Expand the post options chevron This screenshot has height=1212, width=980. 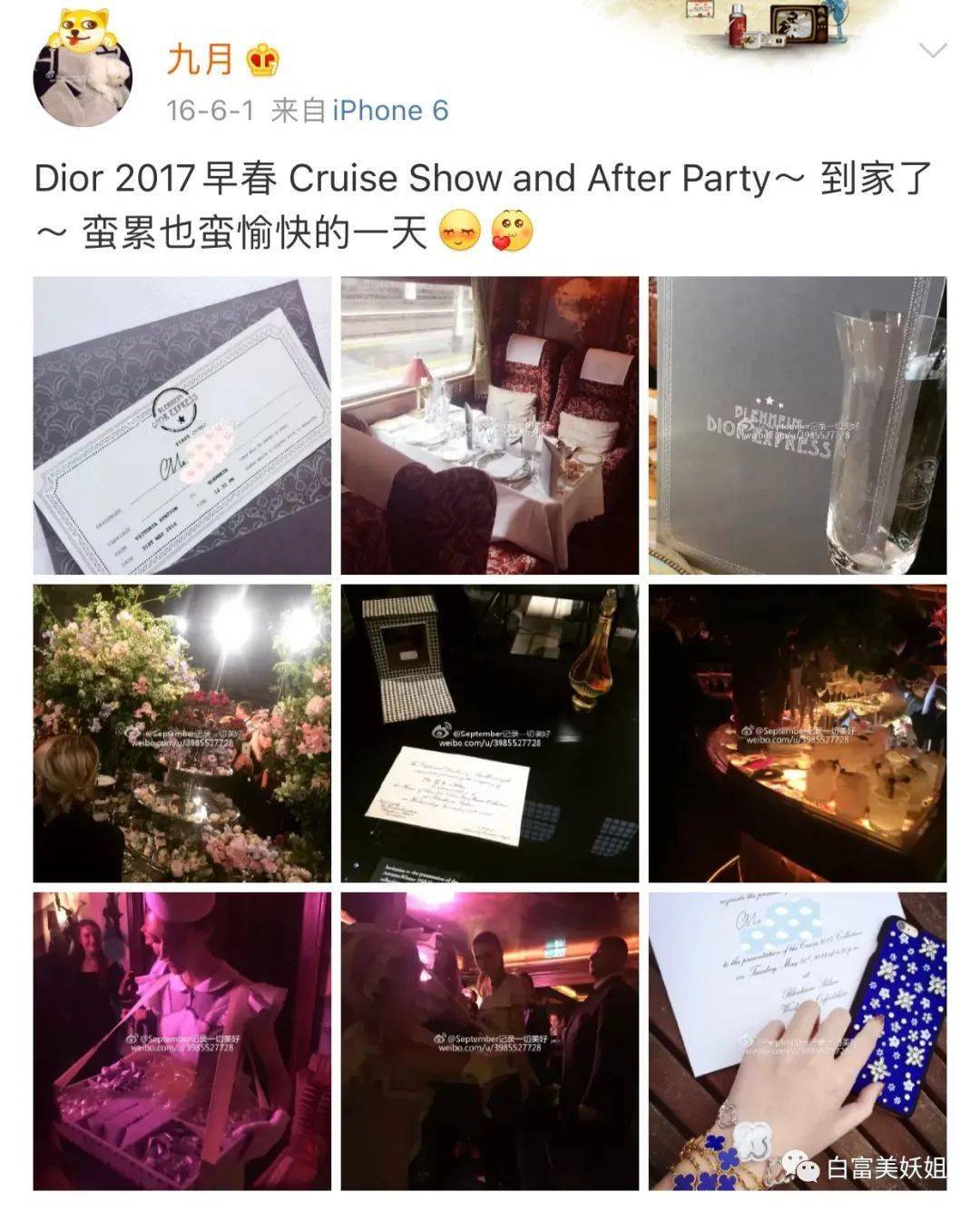point(932,50)
